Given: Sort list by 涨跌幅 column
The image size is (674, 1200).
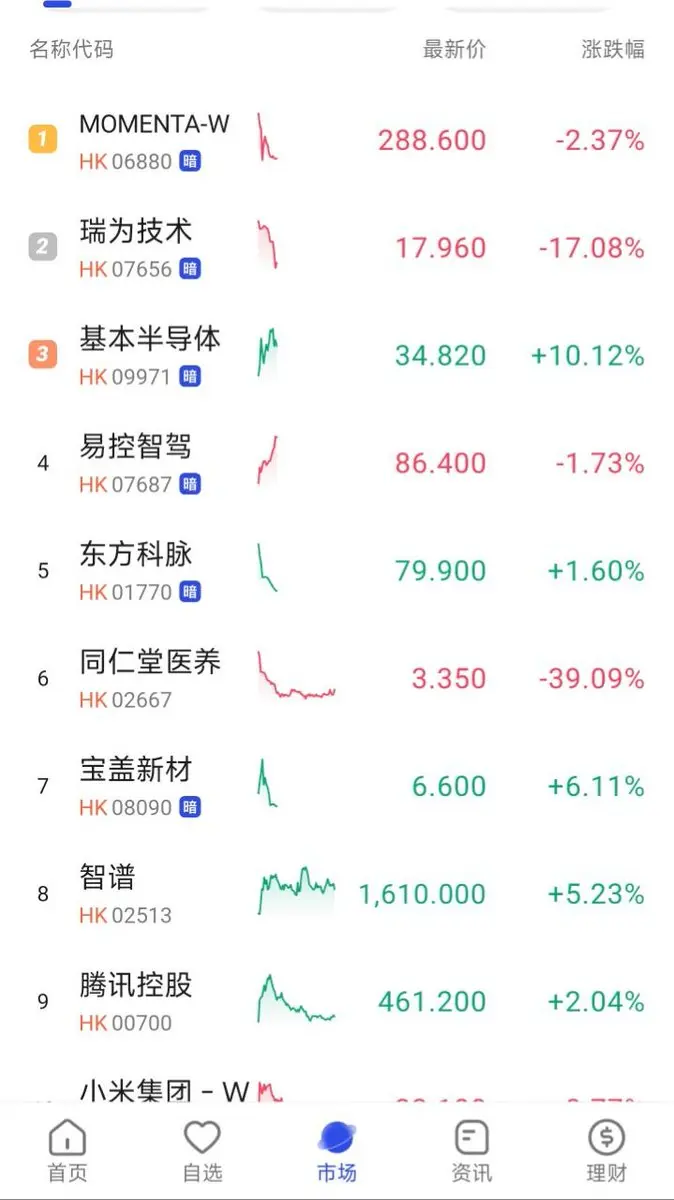Looking at the screenshot, I should coord(613,49).
